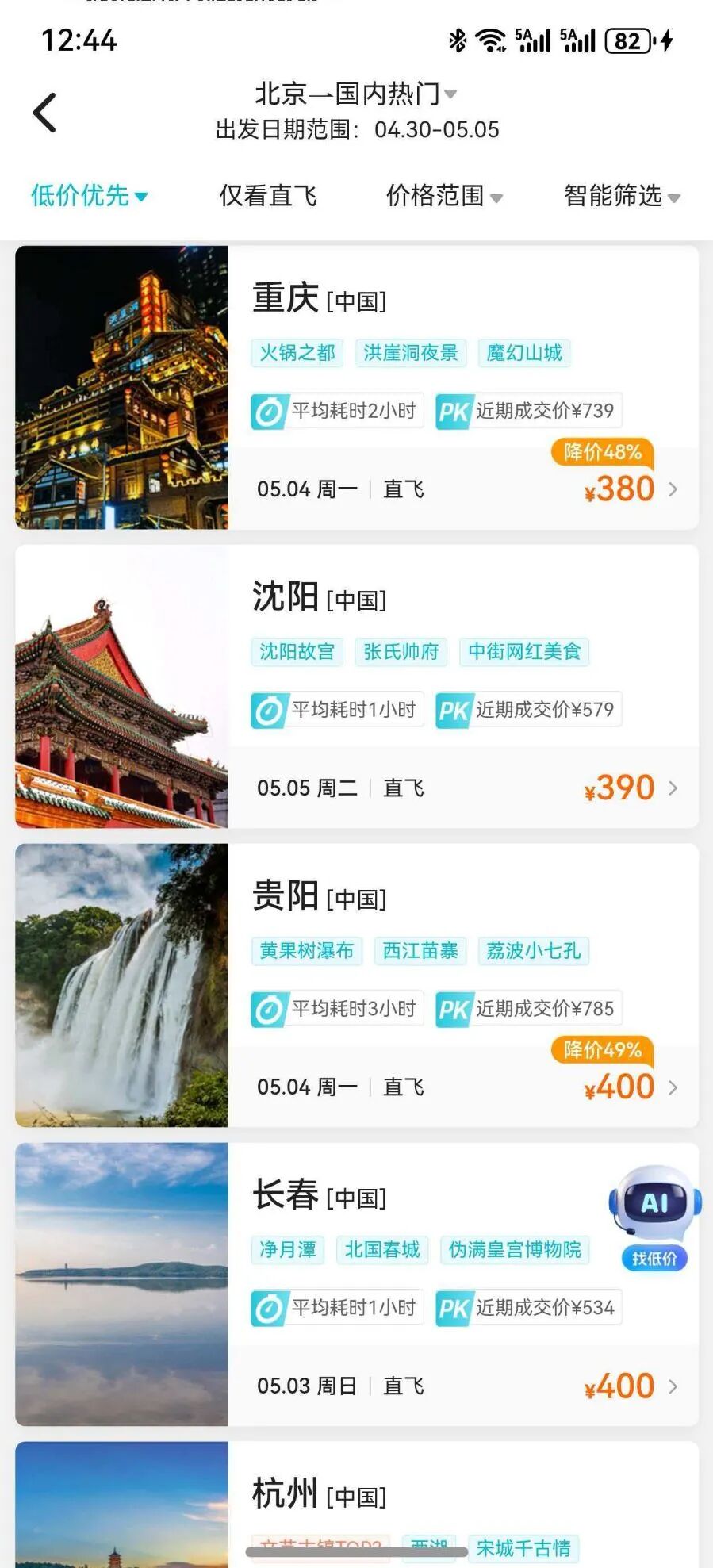
Task: Open the 重庆 flight details via right chevron
Action: [673, 489]
